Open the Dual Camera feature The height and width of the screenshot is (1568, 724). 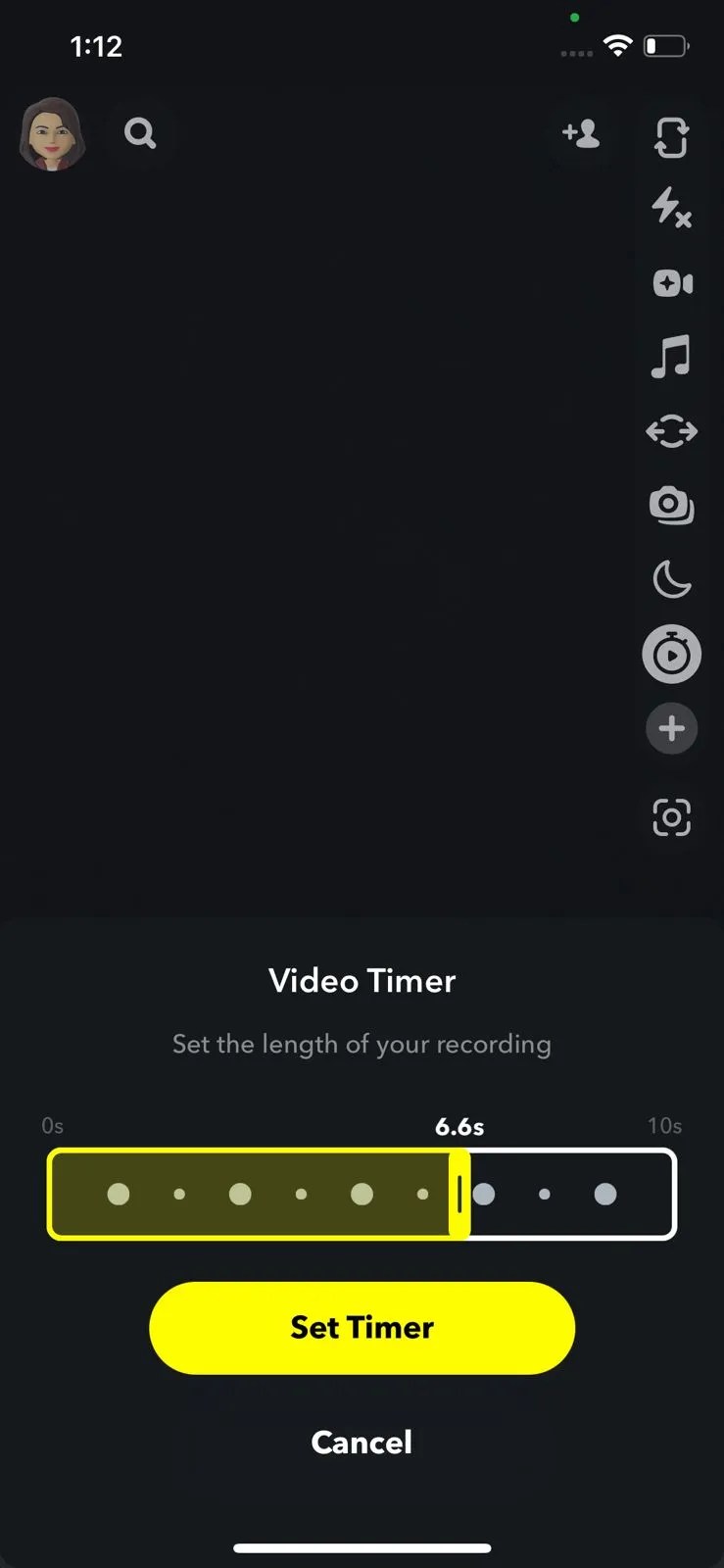pyautogui.click(x=671, y=284)
